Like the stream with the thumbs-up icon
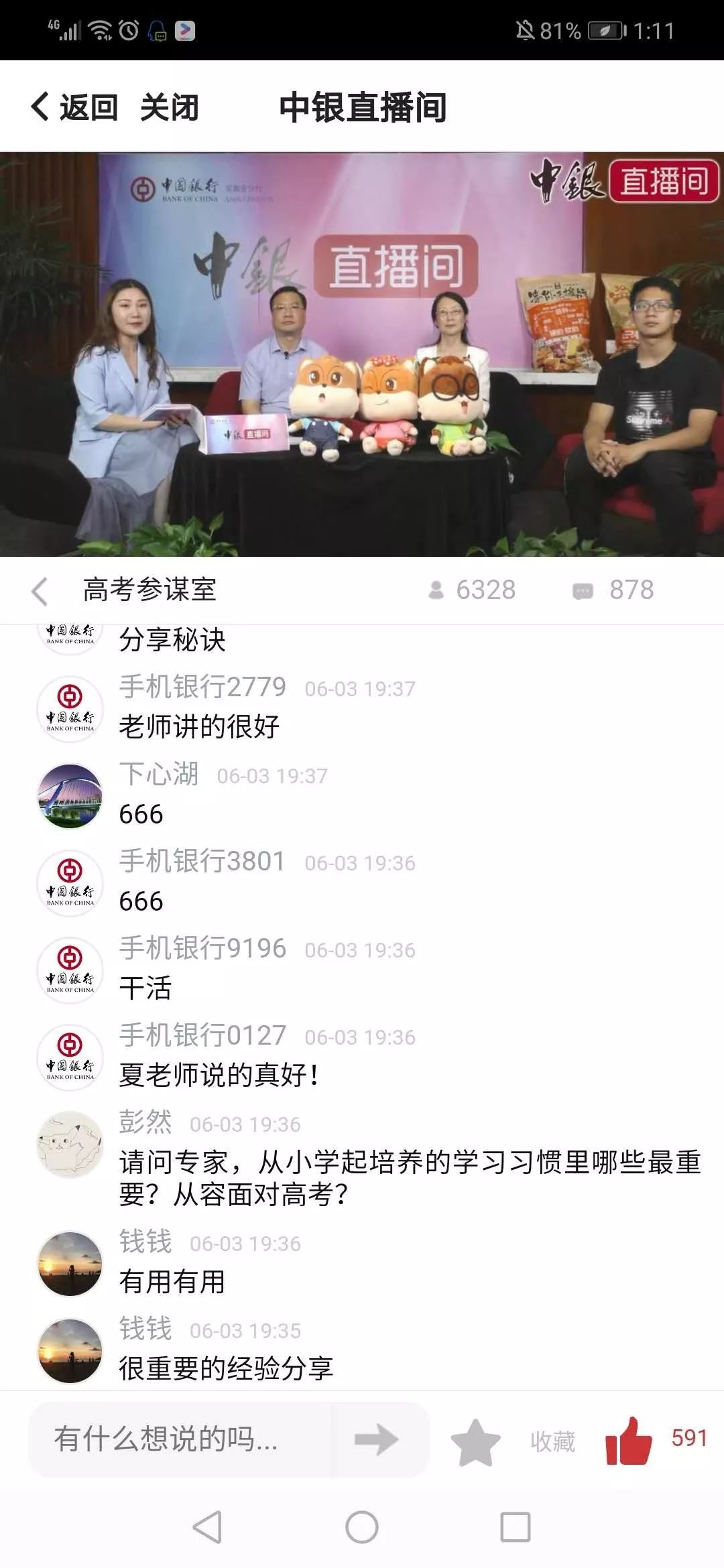This screenshot has height=1568, width=724. 629,1441
